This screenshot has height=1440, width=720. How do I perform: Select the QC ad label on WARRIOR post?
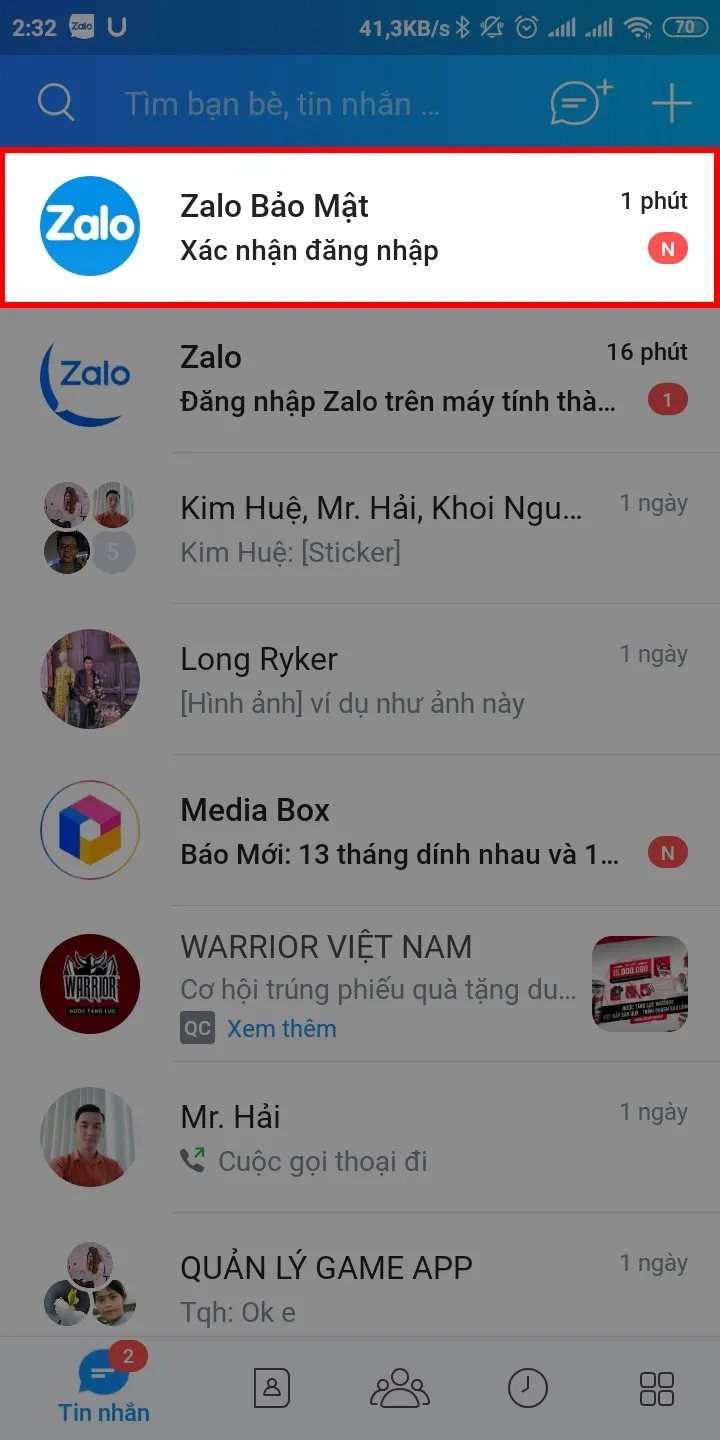click(x=197, y=1027)
